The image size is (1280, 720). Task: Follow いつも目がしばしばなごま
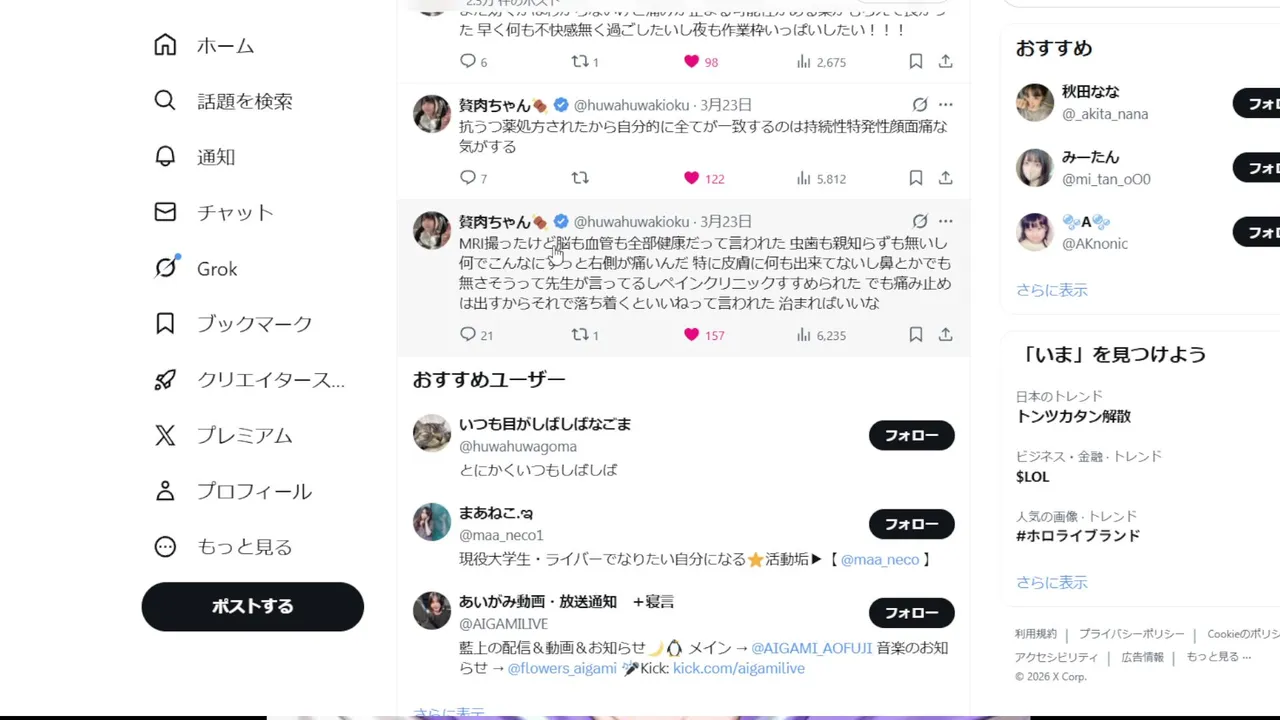pyautogui.click(x=911, y=436)
